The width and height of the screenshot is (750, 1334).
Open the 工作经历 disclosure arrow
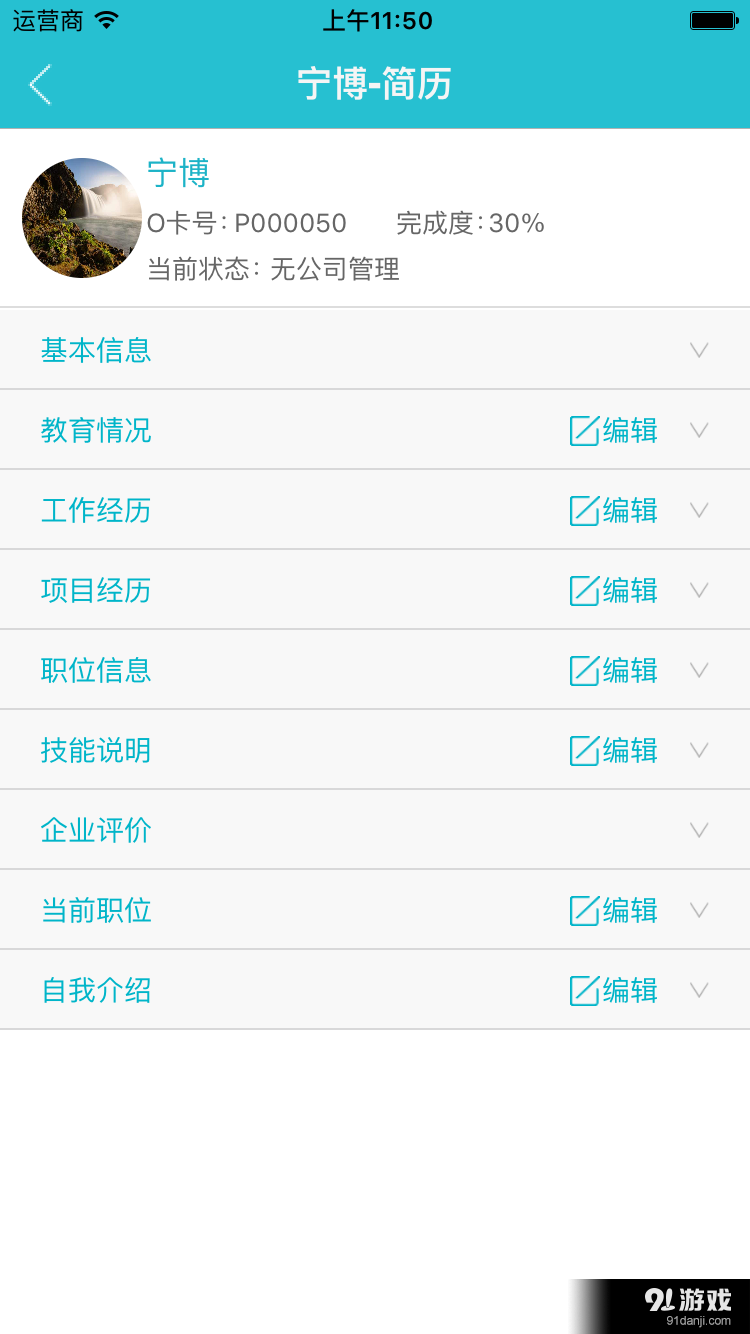coord(698,510)
